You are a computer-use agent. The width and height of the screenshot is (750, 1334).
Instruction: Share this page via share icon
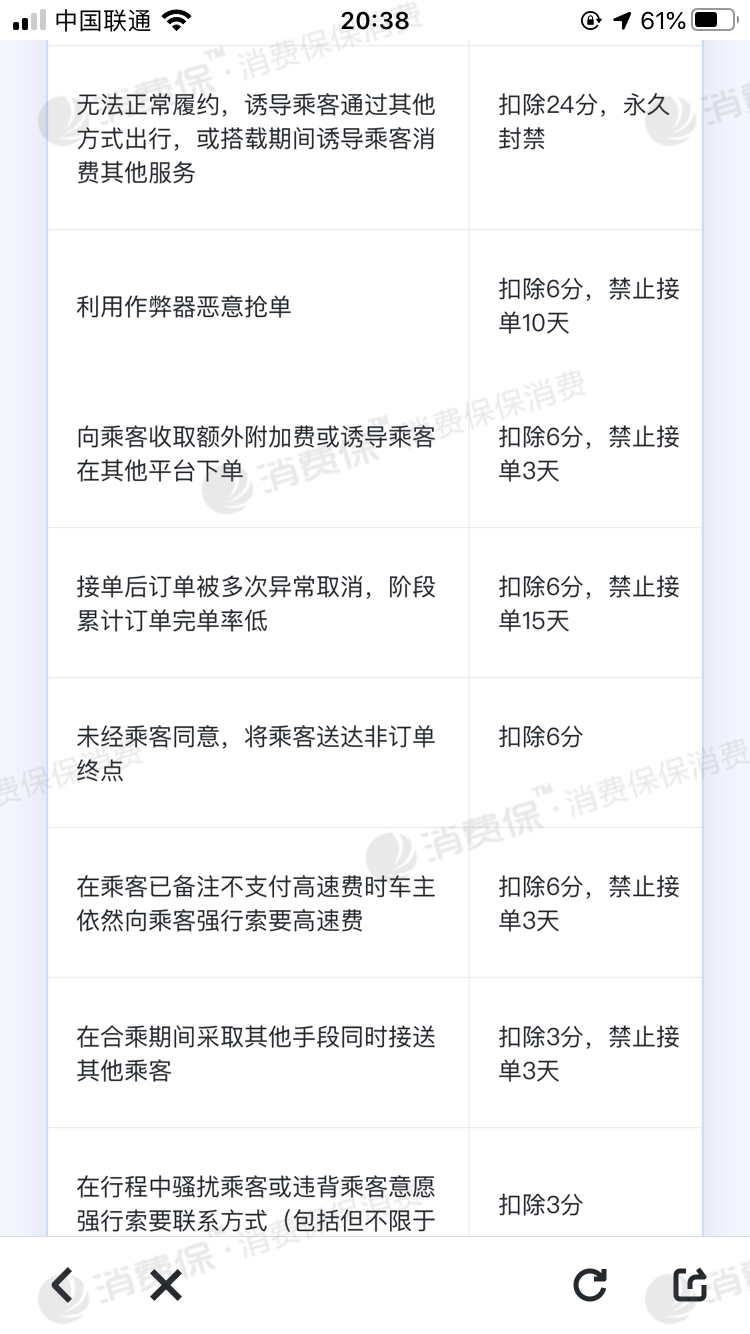pyautogui.click(x=690, y=1284)
